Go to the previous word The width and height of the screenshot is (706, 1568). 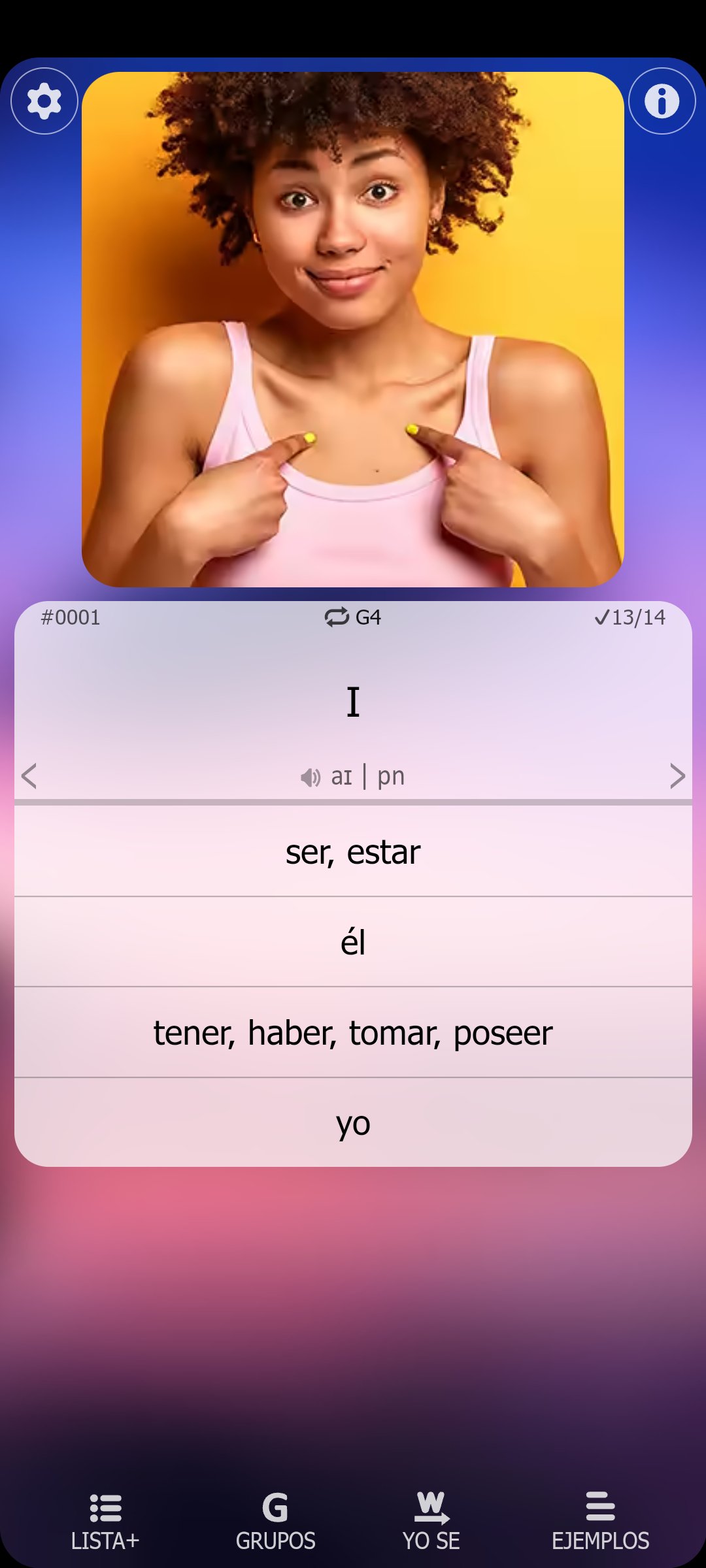pos(29,776)
